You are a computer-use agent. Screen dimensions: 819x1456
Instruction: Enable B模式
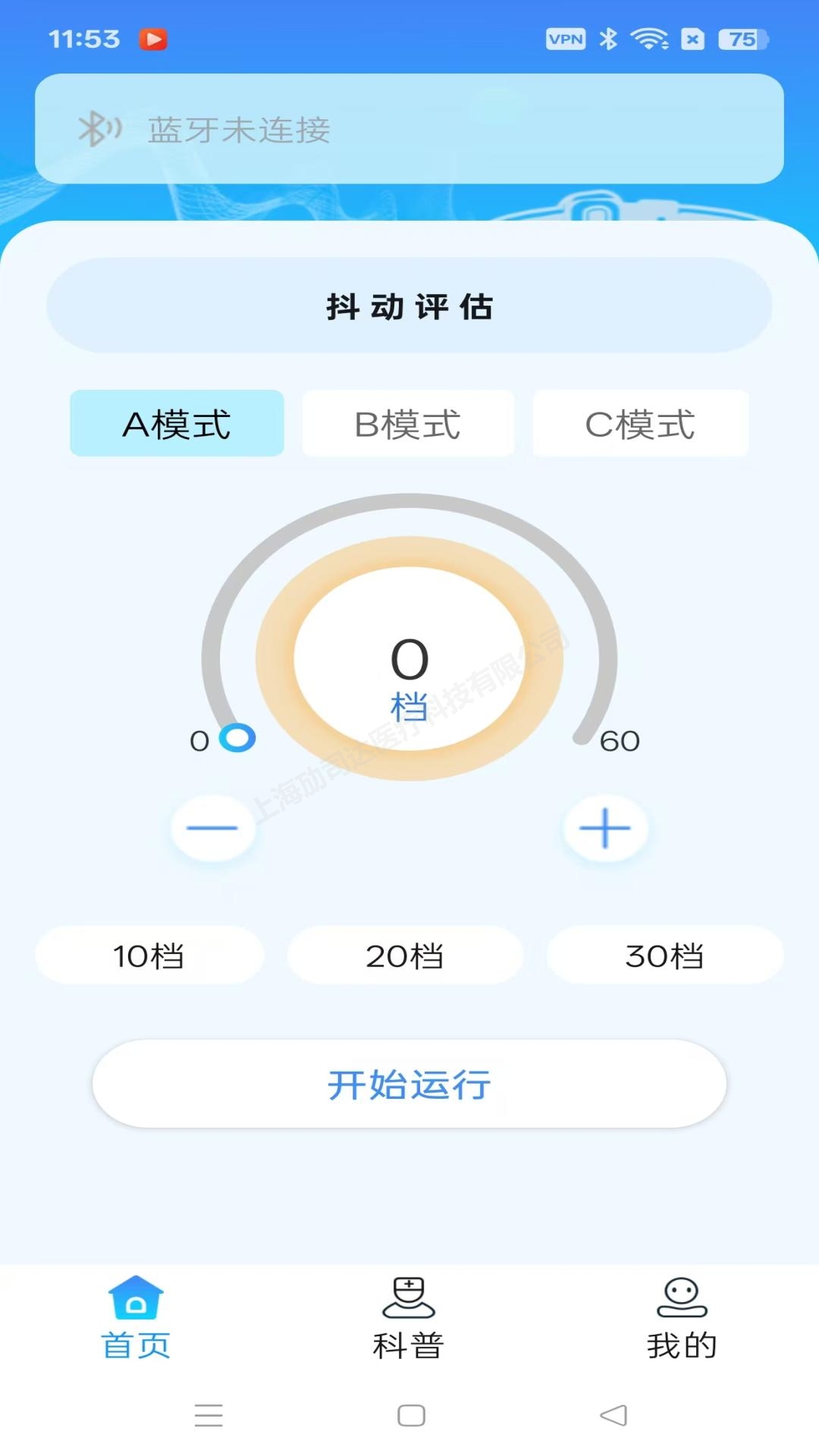pos(408,423)
